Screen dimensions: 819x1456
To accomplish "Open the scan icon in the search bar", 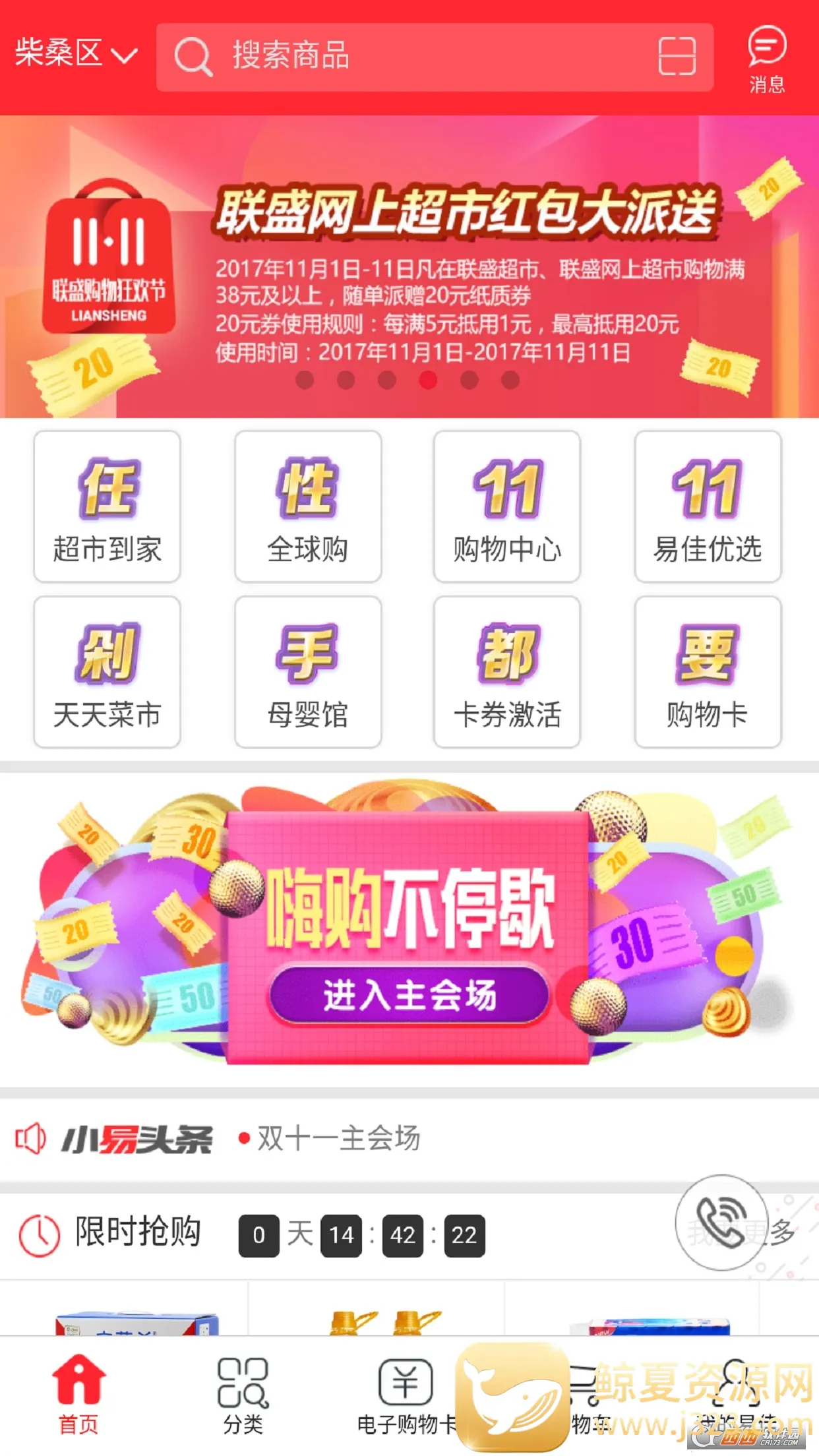I will 677,57.
